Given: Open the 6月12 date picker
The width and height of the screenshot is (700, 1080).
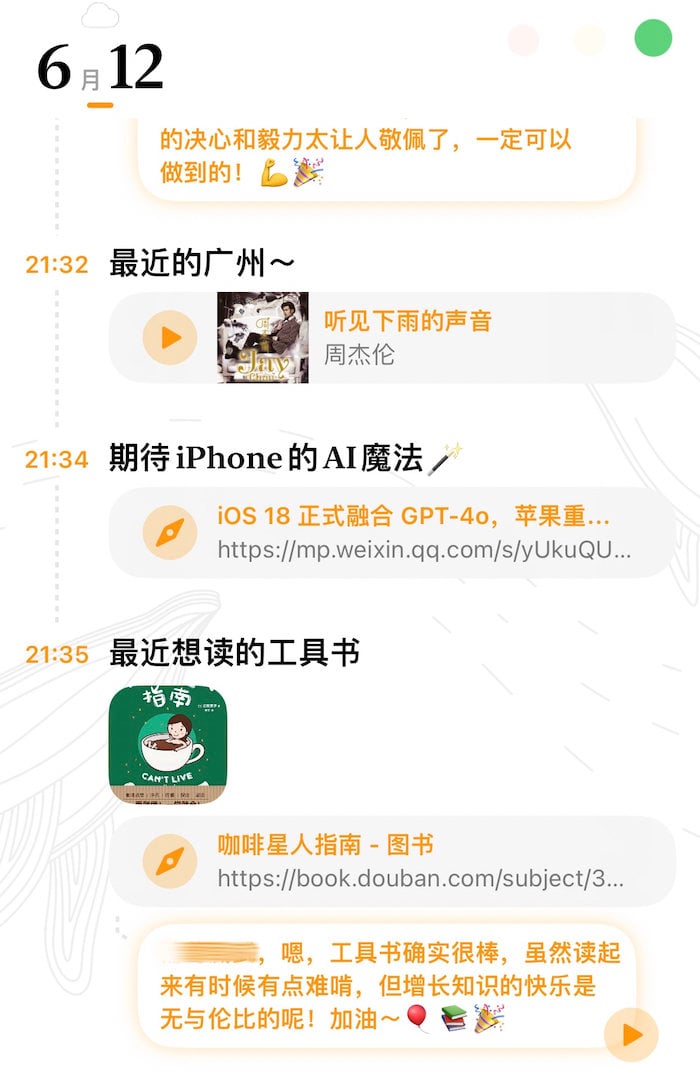Looking at the screenshot, I should pyautogui.click(x=100, y=68).
